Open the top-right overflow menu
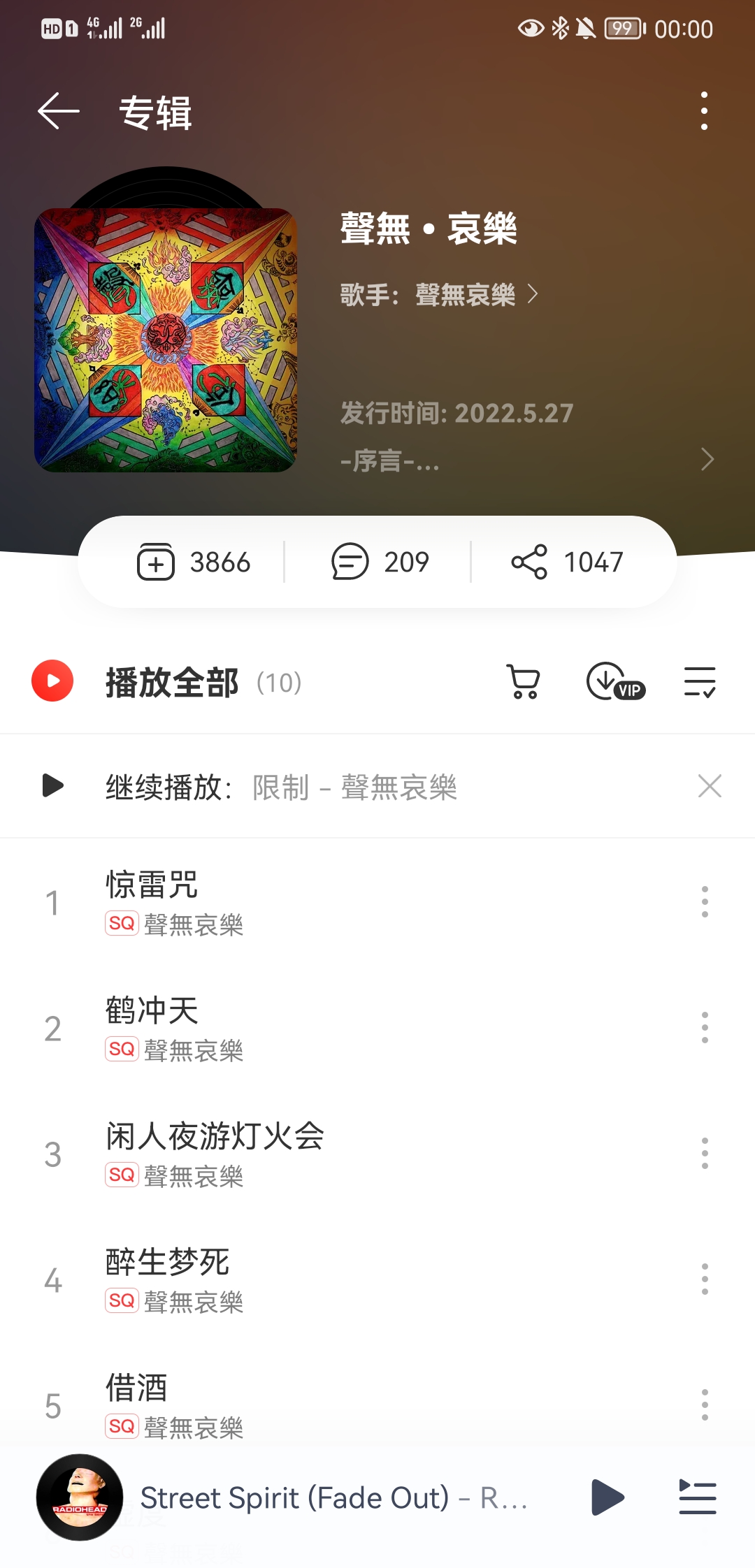This screenshot has height=1568, width=755. 704,111
